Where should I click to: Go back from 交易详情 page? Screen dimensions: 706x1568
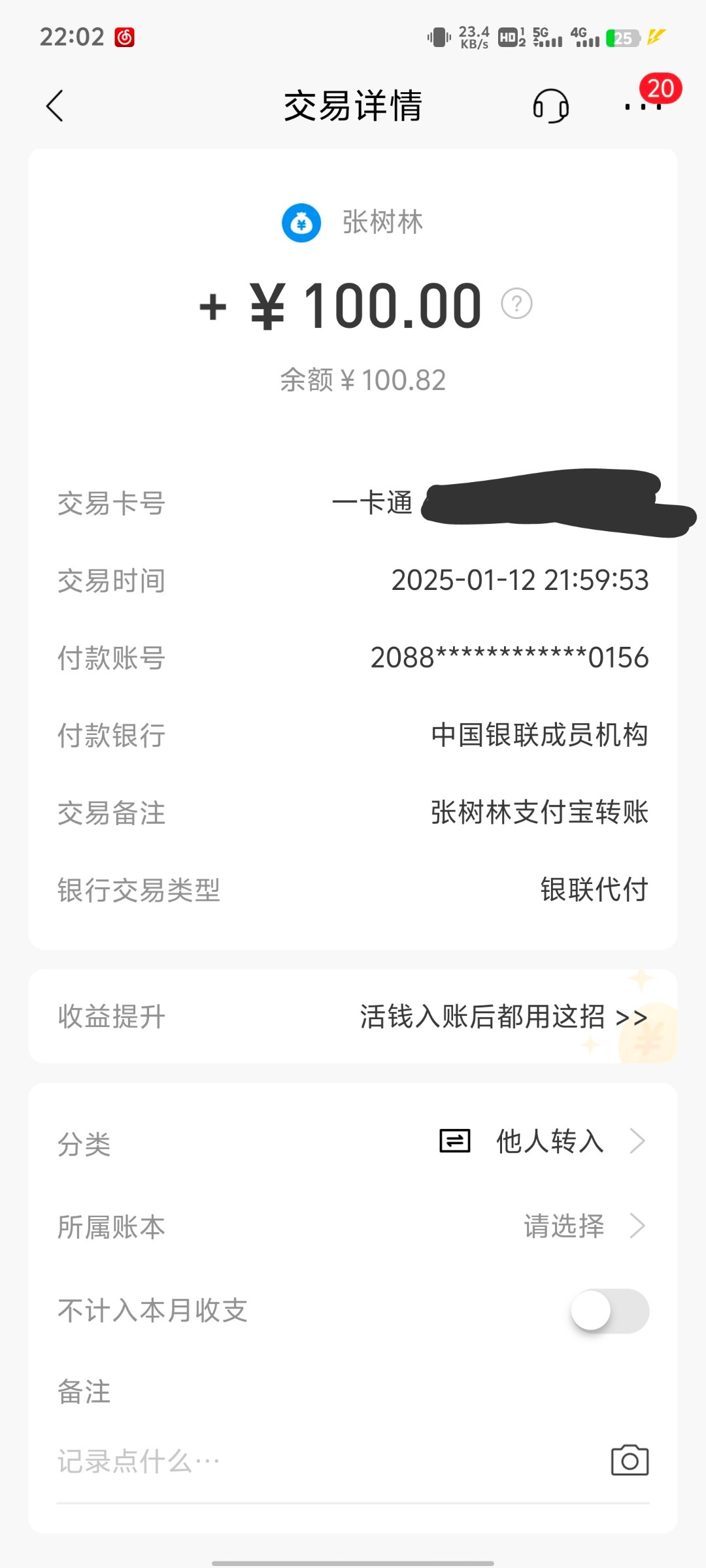click(55, 106)
